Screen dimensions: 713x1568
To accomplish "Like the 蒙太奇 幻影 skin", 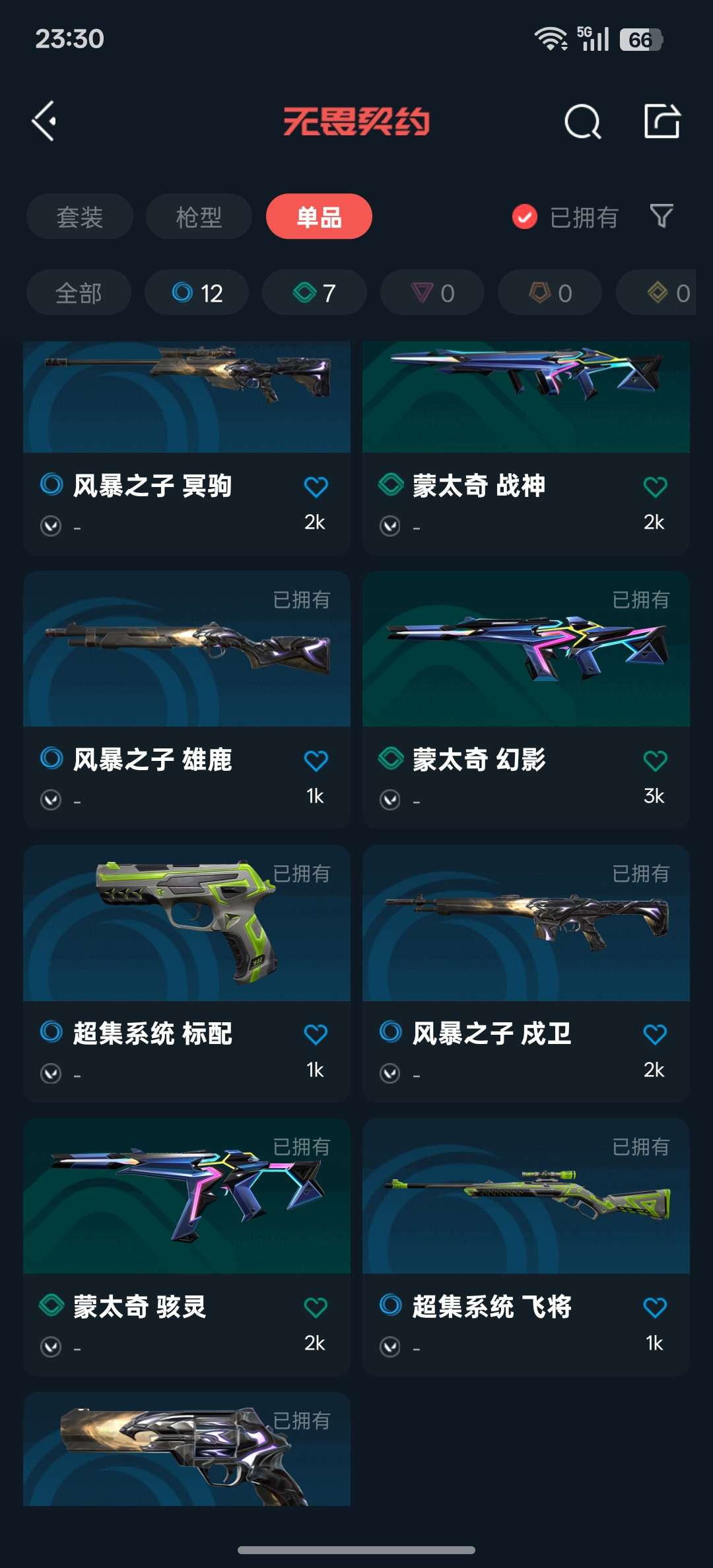I will click(655, 761).
